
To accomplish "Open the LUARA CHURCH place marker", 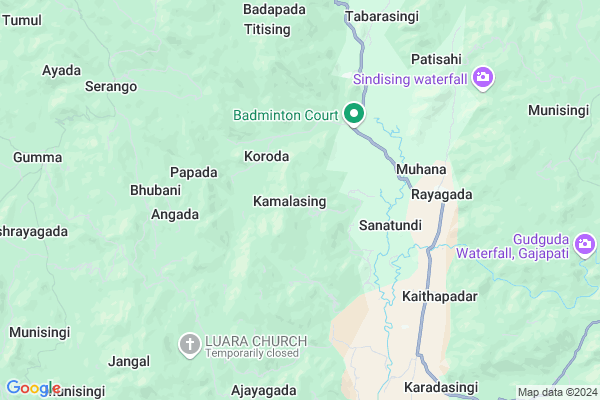I will 189,346.
